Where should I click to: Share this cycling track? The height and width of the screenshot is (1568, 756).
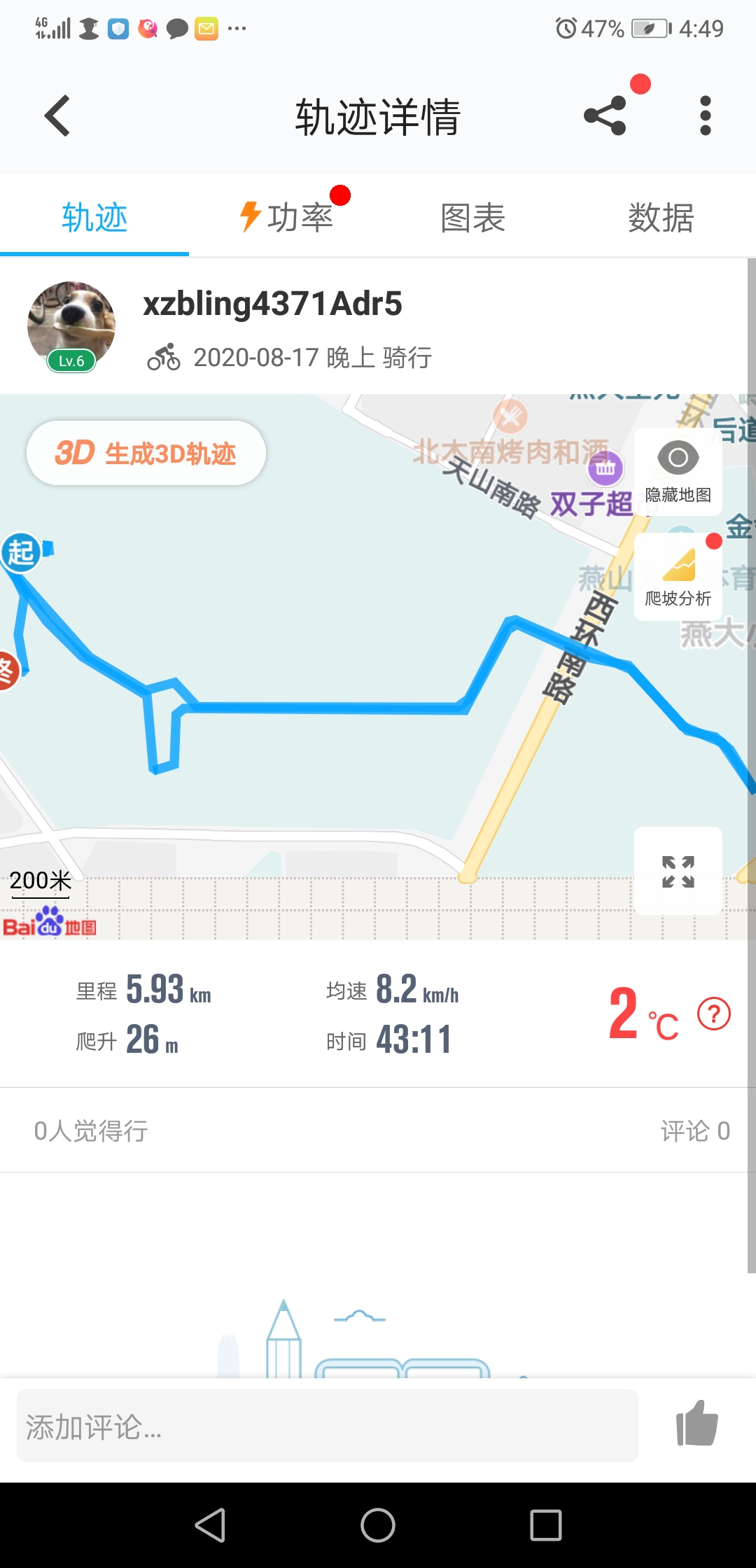[x=605, y=116]
